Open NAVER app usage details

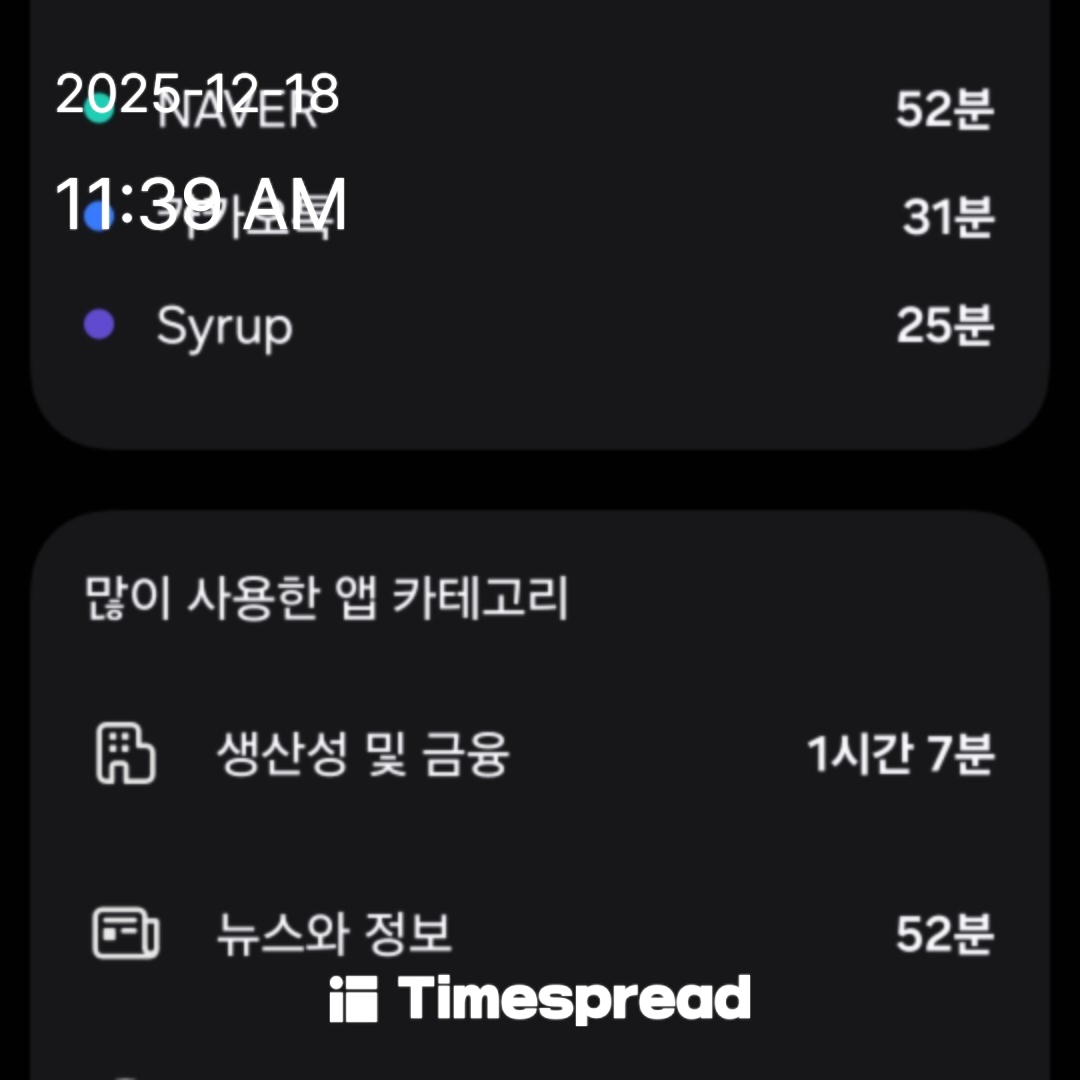coord(540,110)
